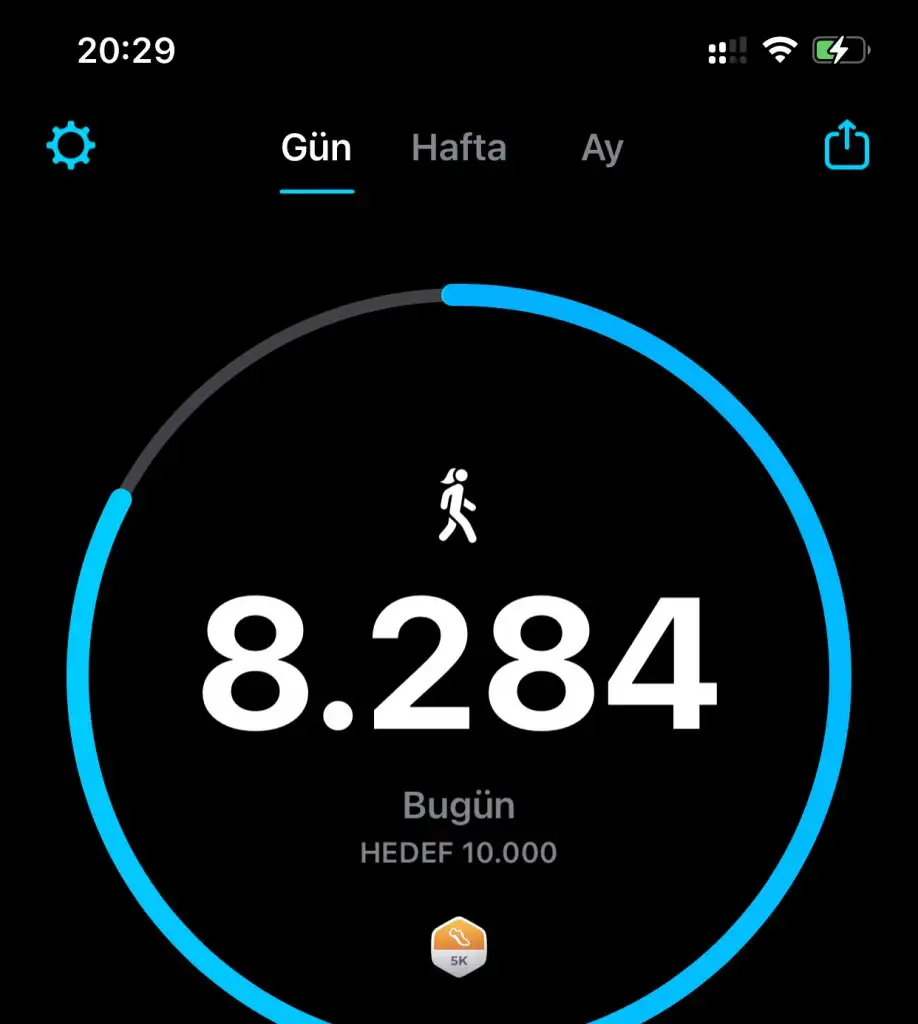
Task: Switch to the Hafta tab
Action: [x=459, y=148]
